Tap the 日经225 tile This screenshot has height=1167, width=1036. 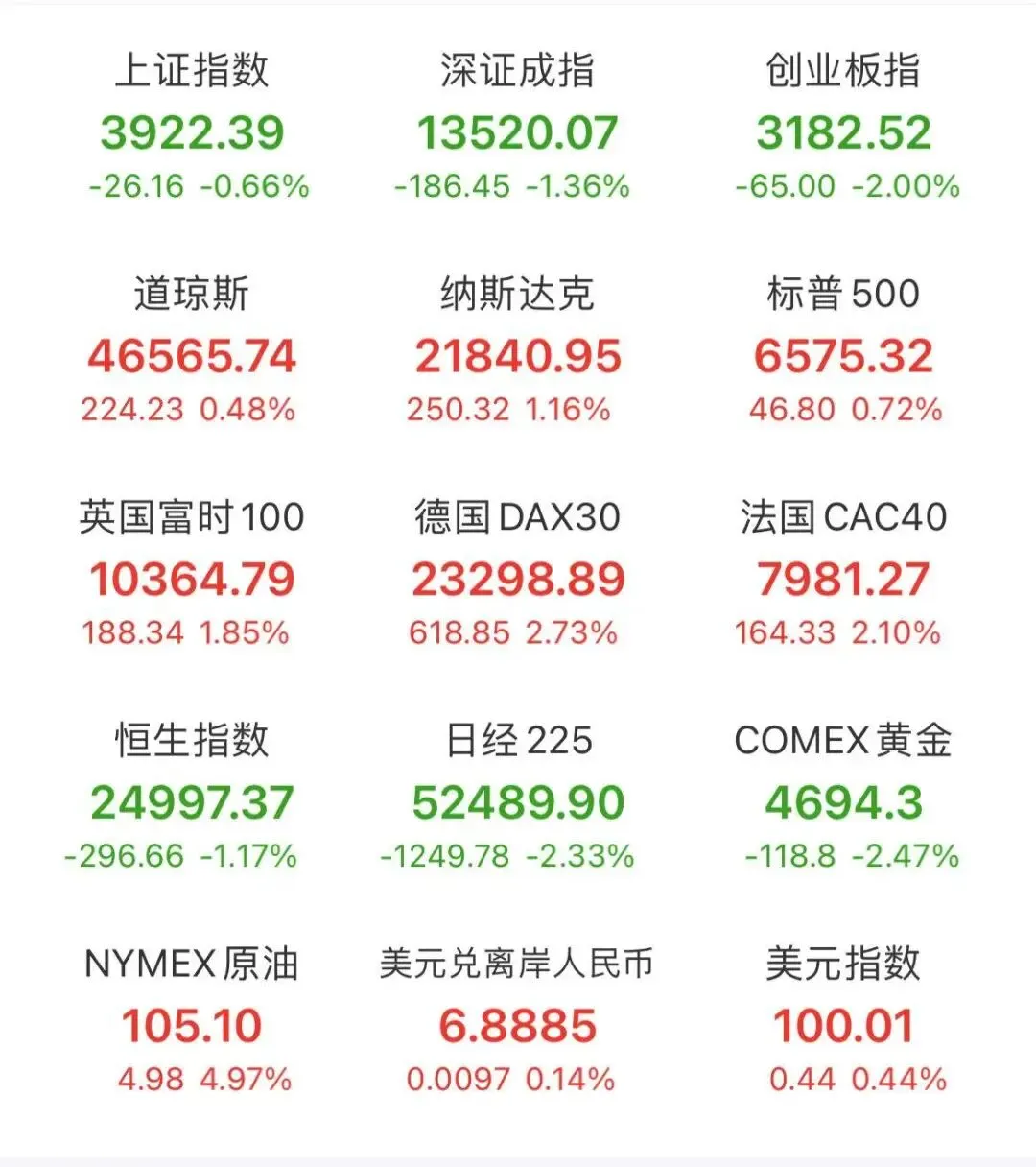click(517, 801)
